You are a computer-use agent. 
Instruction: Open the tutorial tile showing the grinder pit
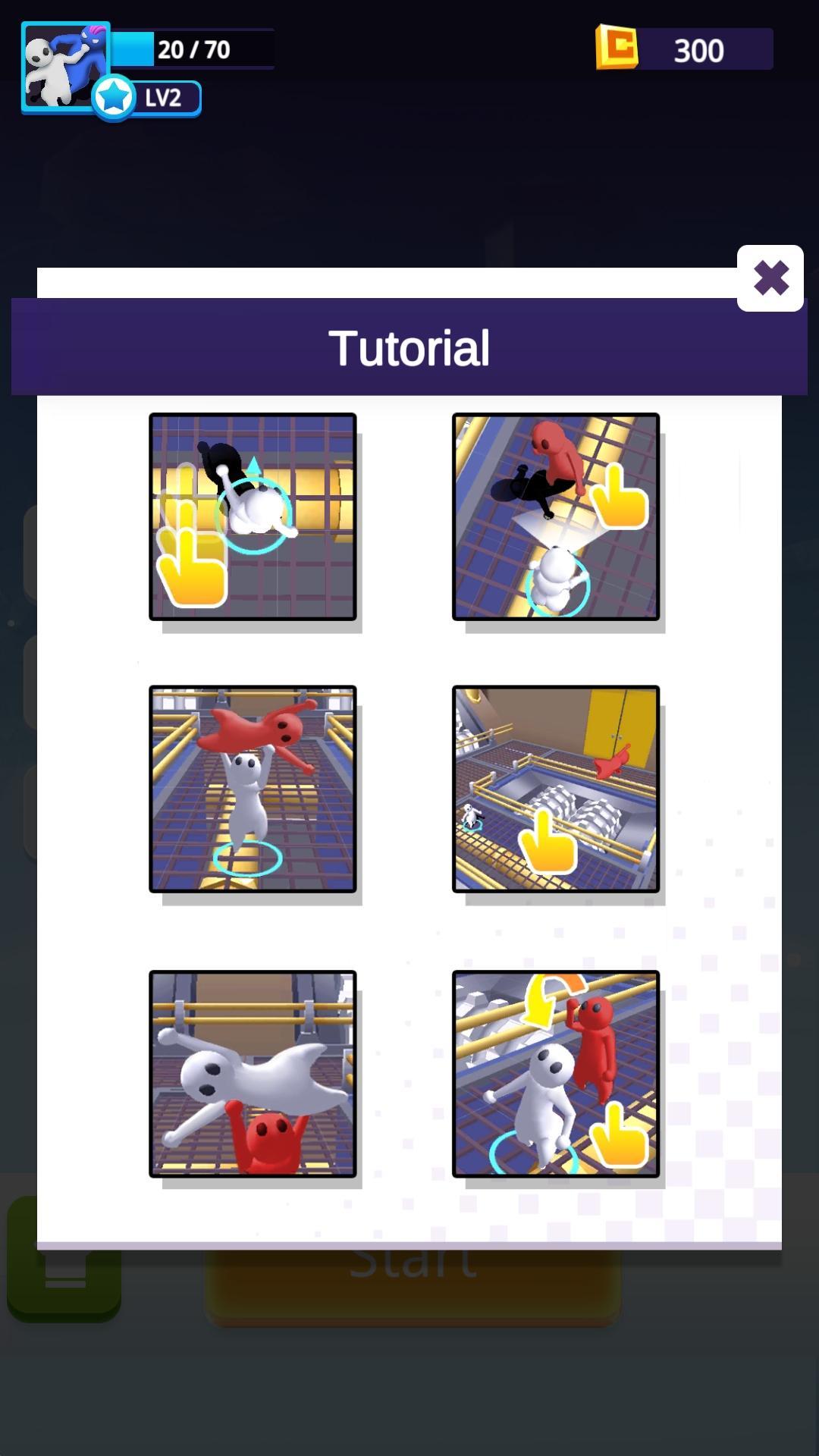[x=556, y=789]
